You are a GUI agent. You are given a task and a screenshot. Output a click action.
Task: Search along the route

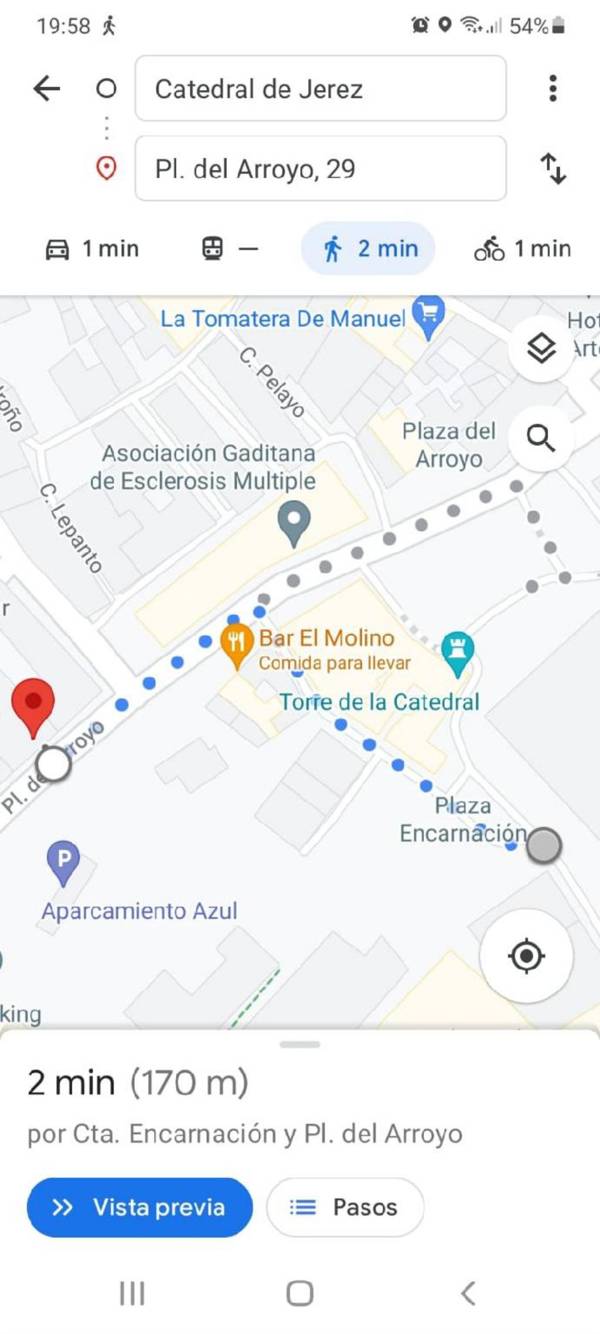541,438
